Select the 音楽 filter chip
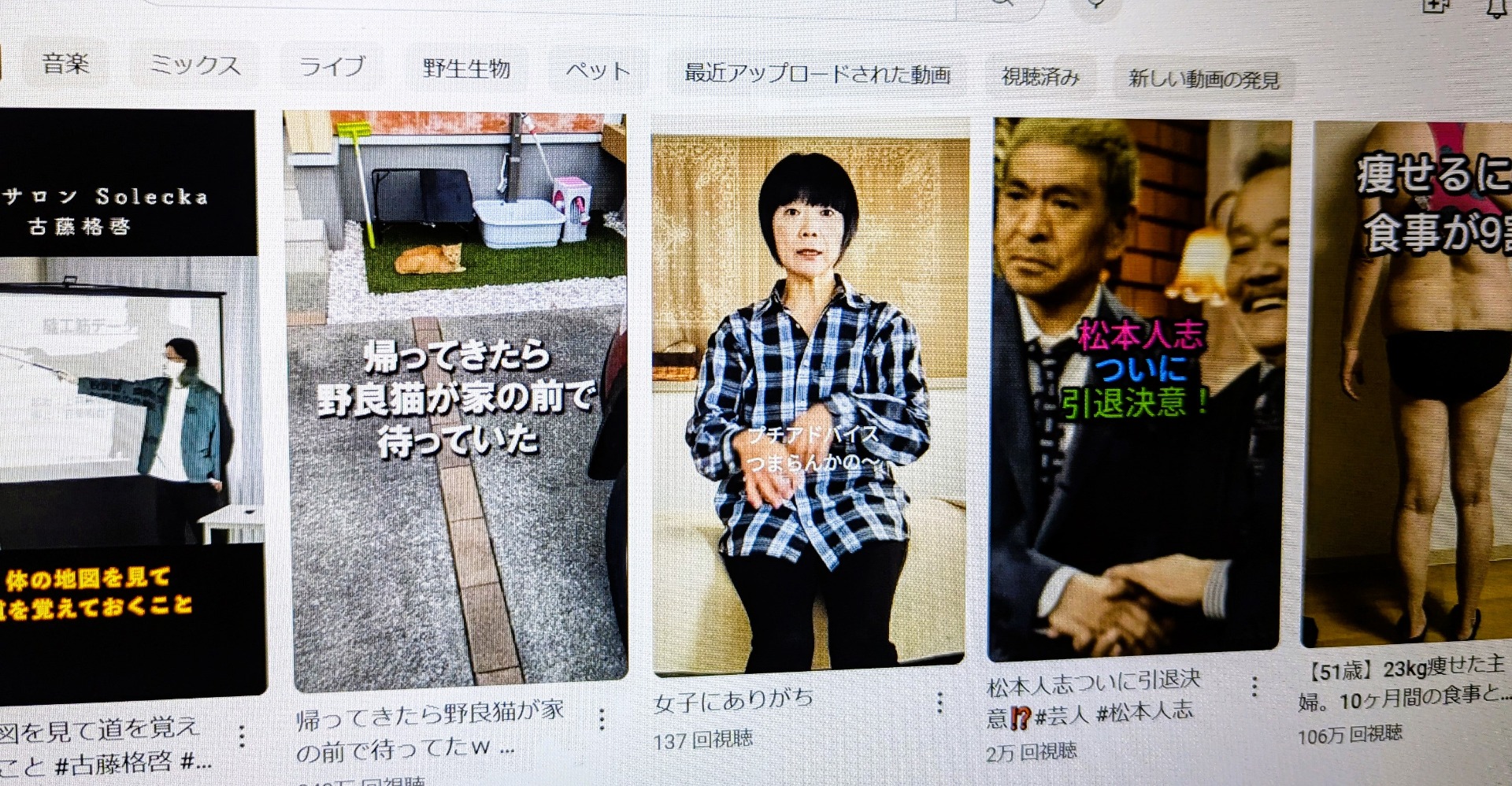The width and height of the screenshot is (1512, 786). click(65, 63)
